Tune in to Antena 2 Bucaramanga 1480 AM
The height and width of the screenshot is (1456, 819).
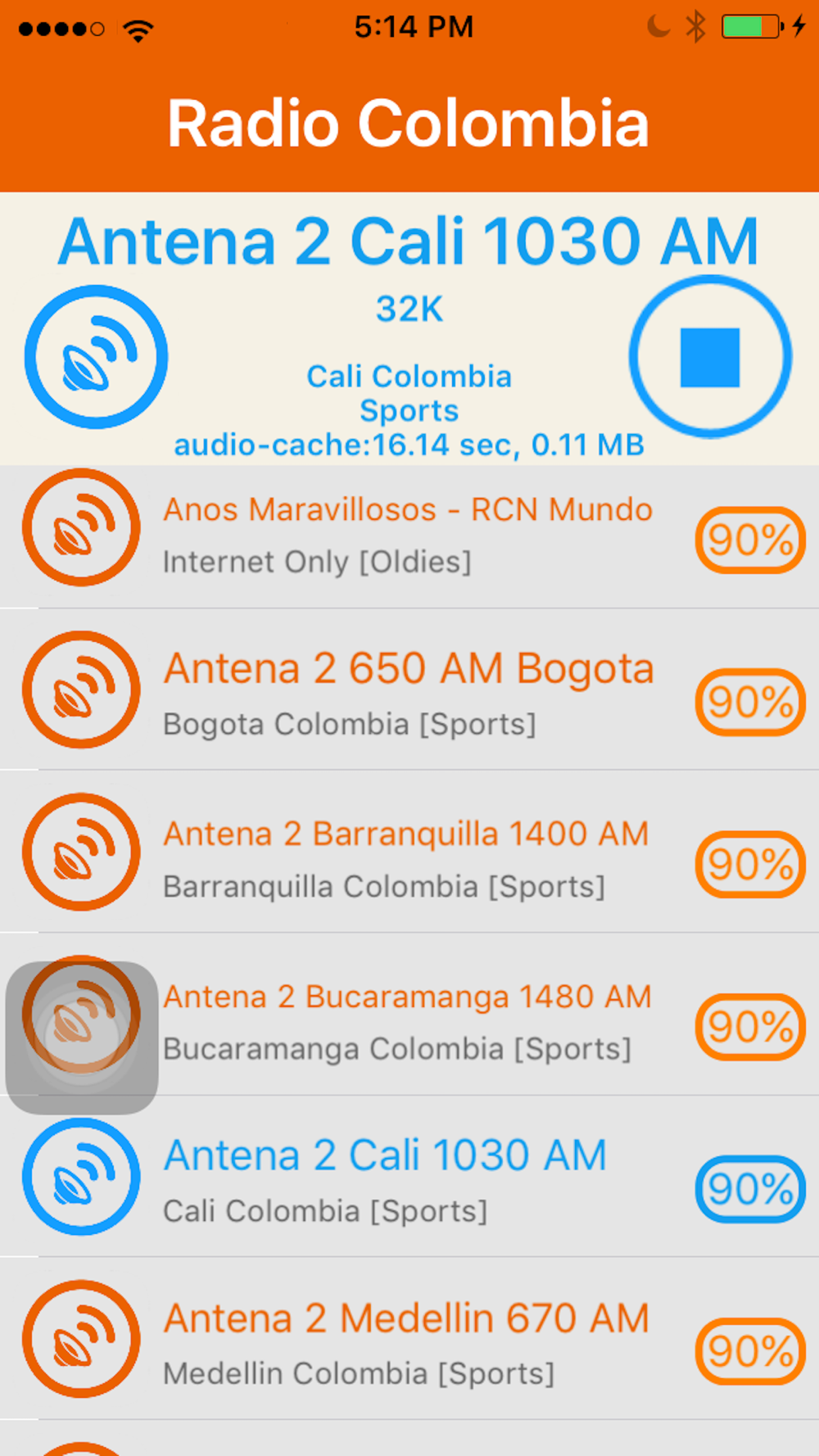pyautogui.click(x=409, y=1014)
